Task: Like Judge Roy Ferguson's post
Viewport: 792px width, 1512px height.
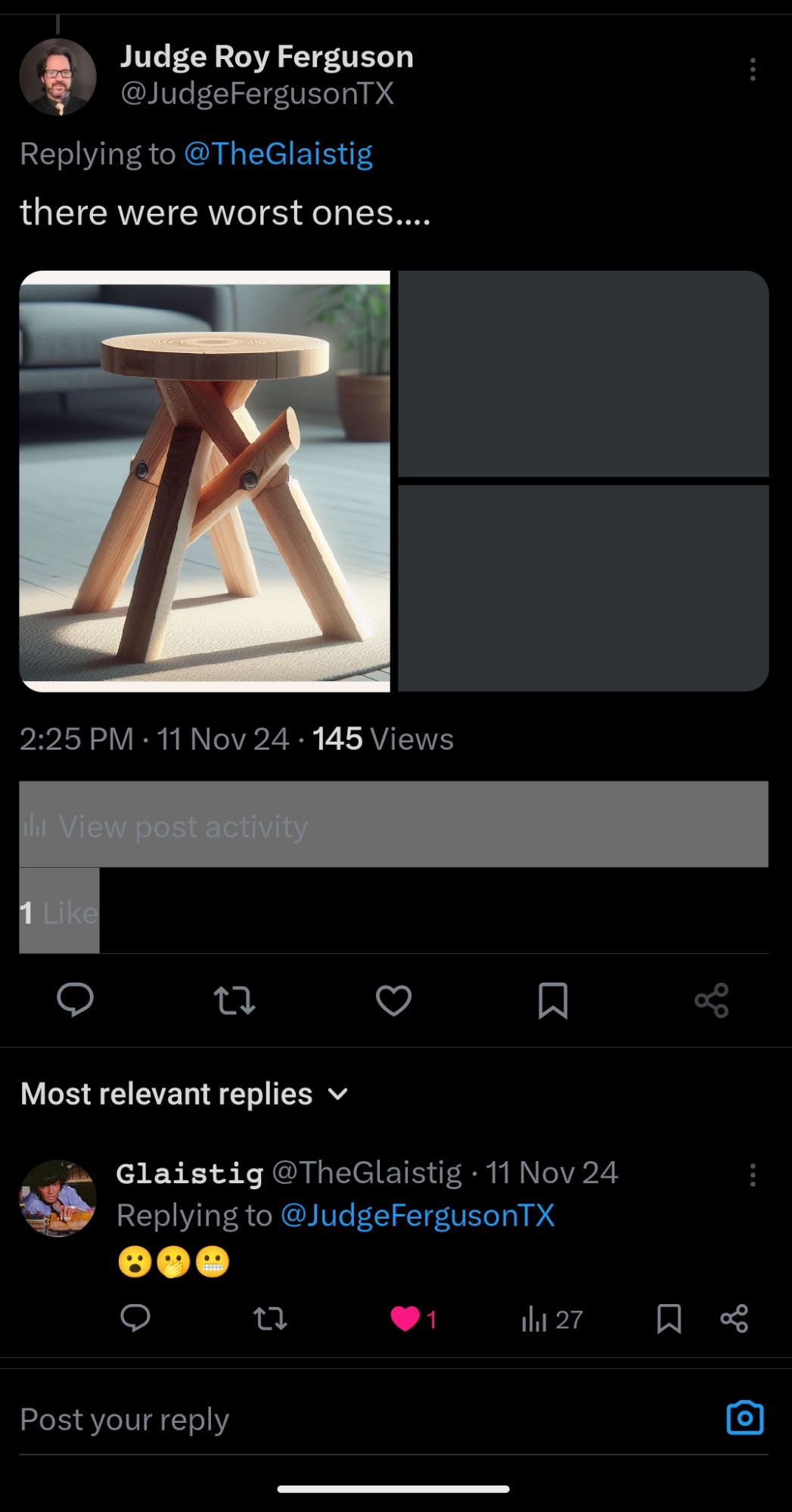Action: (393, 1000)
